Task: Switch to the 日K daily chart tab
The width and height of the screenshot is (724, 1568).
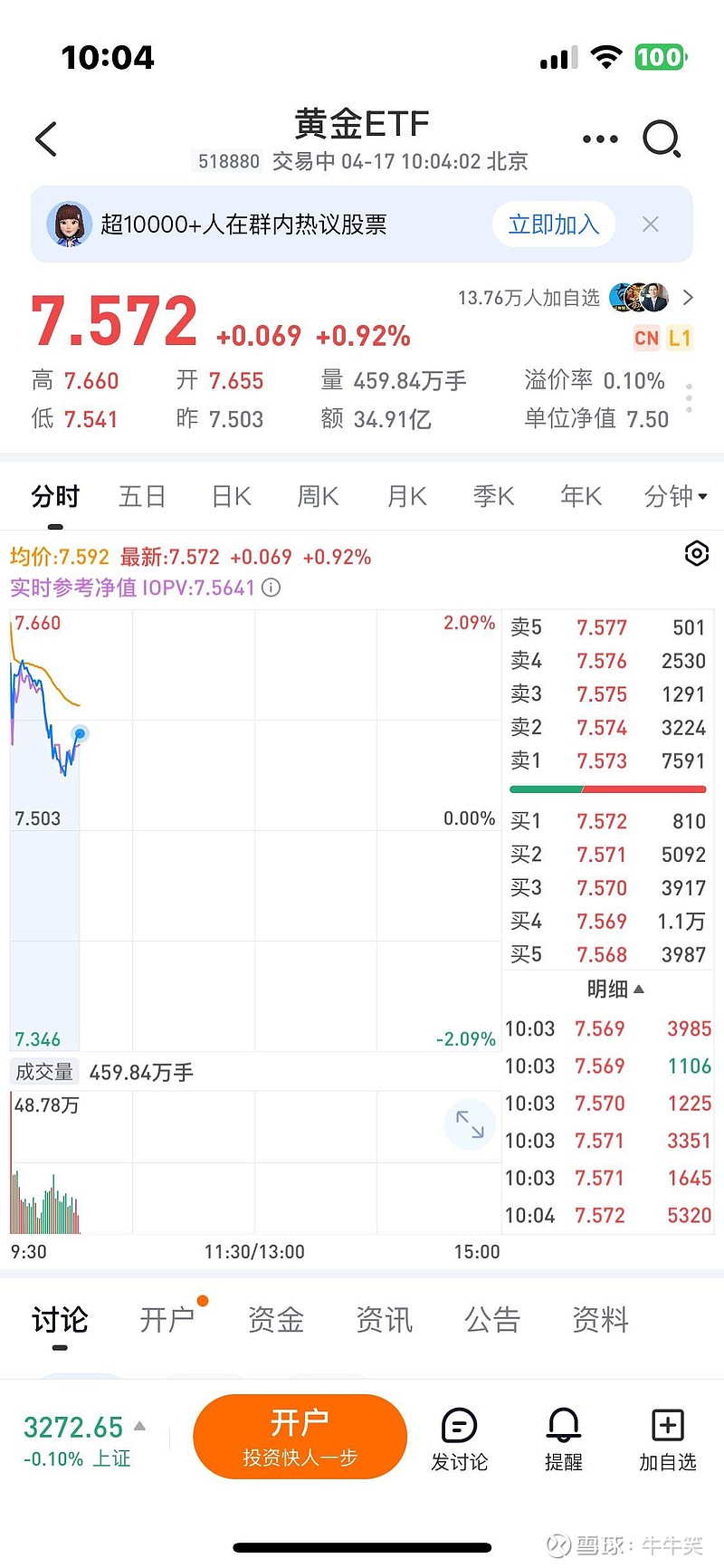Action: tap(229, 496)
